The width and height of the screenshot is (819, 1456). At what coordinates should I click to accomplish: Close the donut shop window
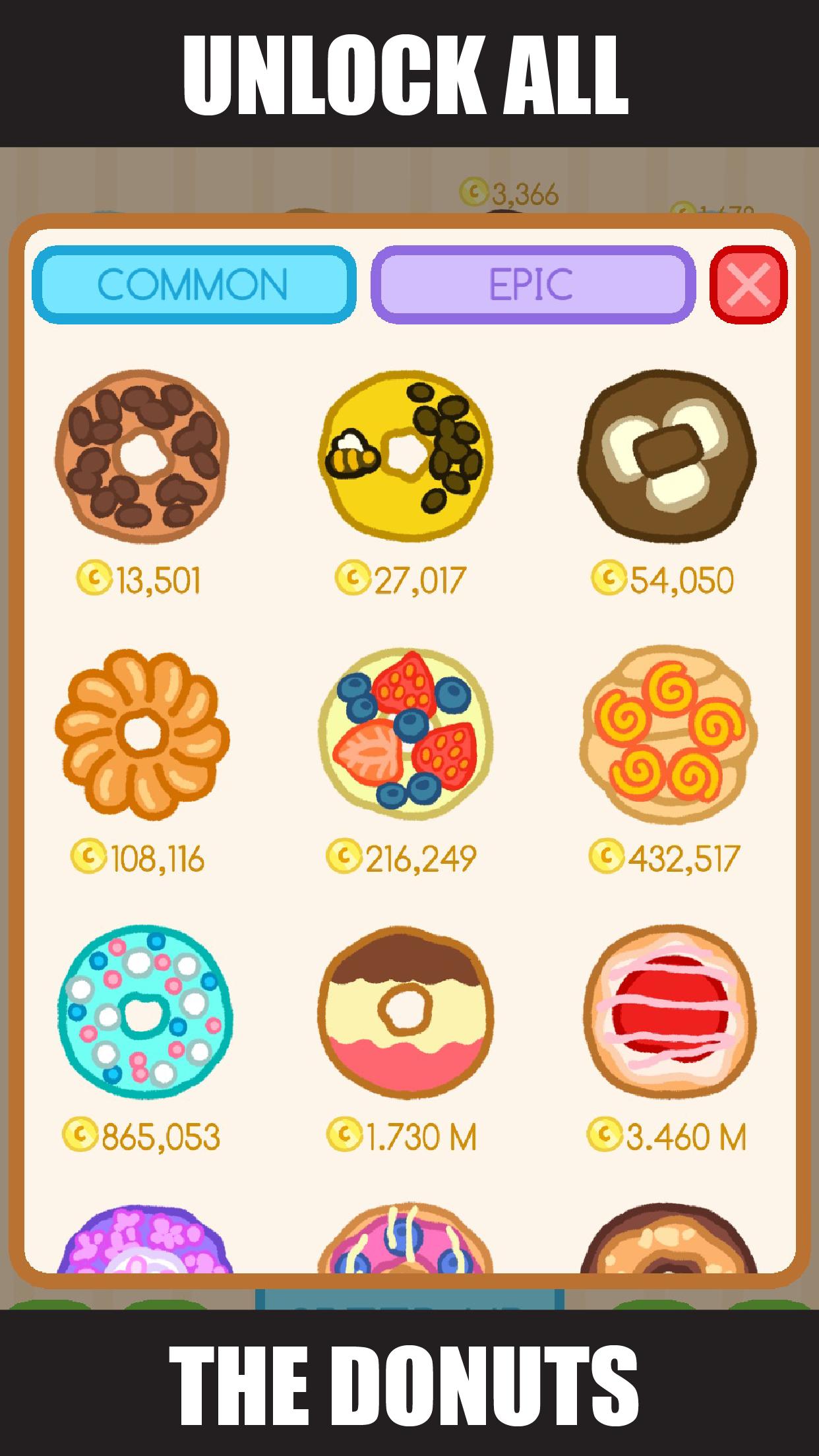[750, 285]
